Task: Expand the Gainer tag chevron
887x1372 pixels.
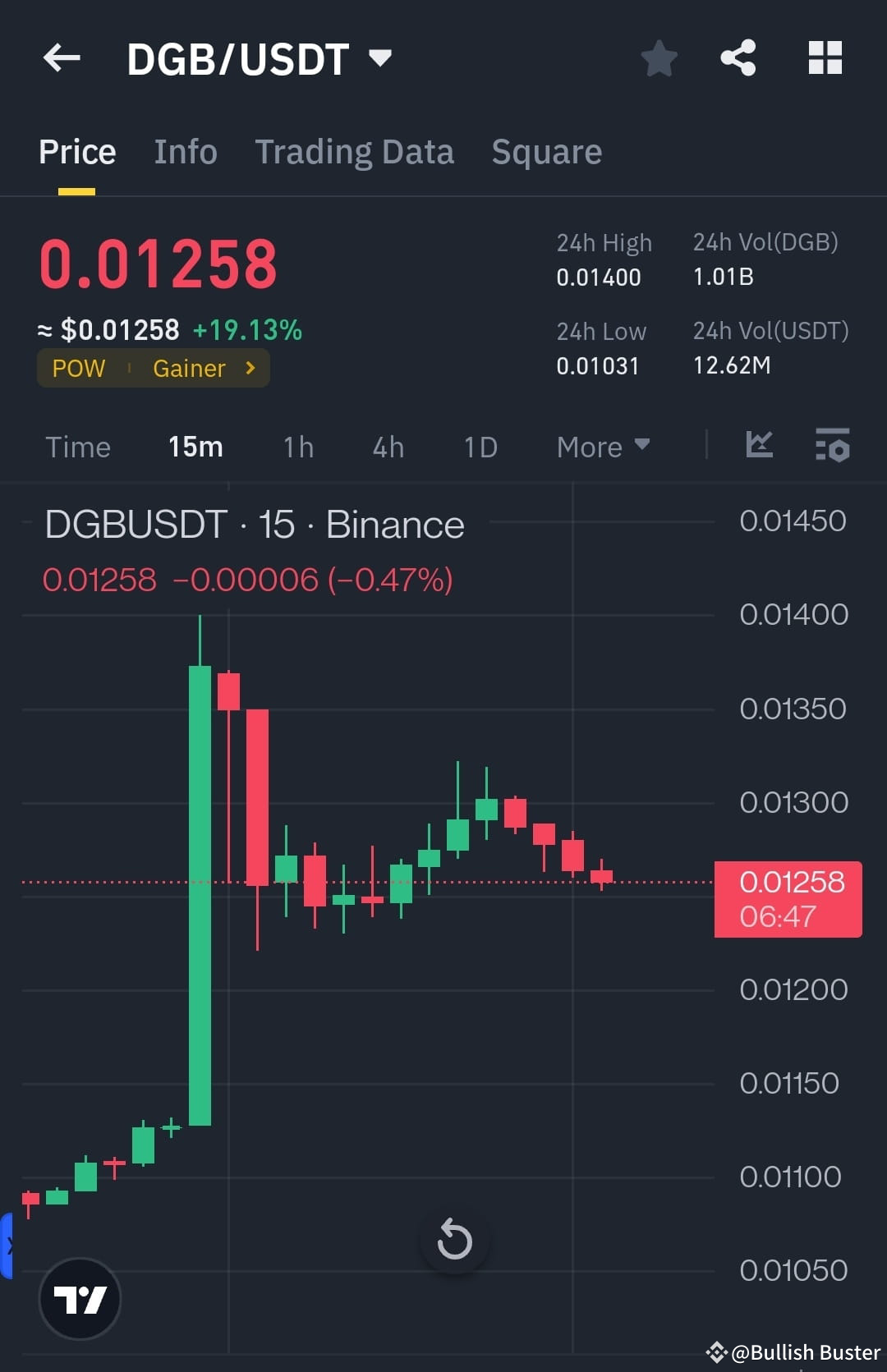Action: [x=250, y=369]
